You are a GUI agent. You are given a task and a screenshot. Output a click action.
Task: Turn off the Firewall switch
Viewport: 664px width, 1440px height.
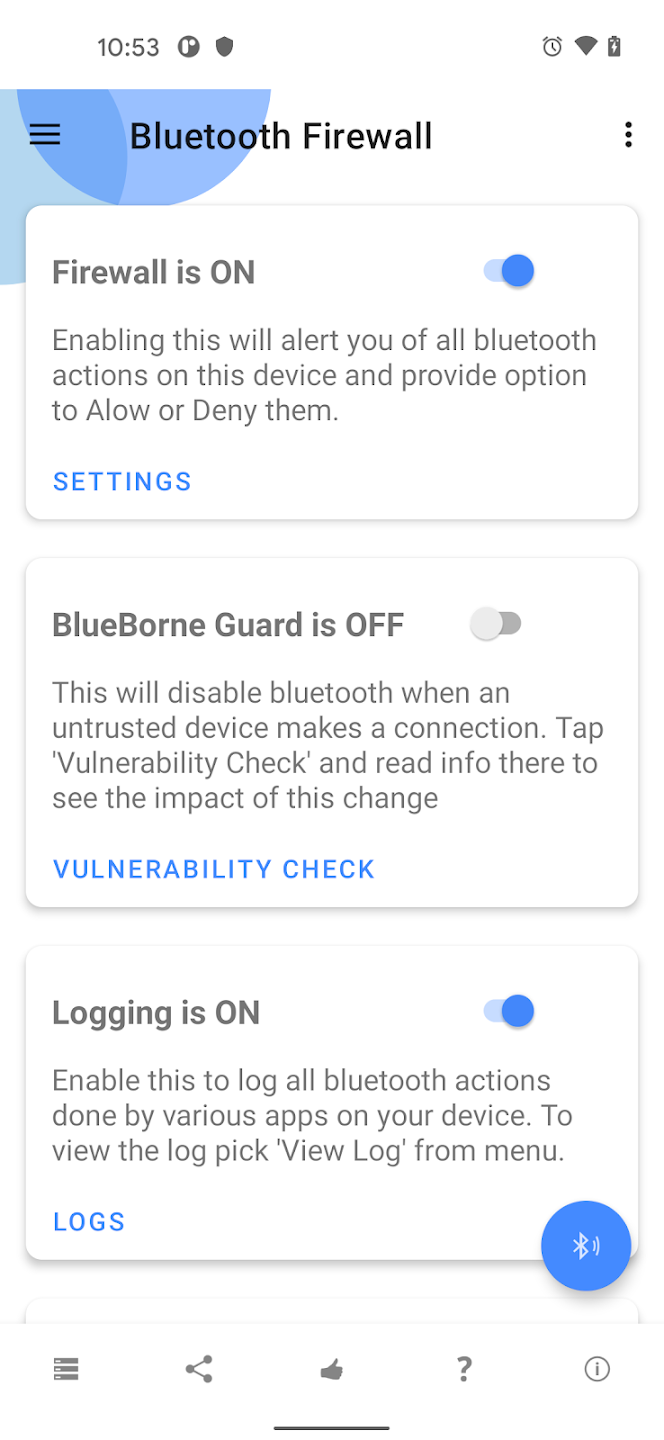click(509, 271)
